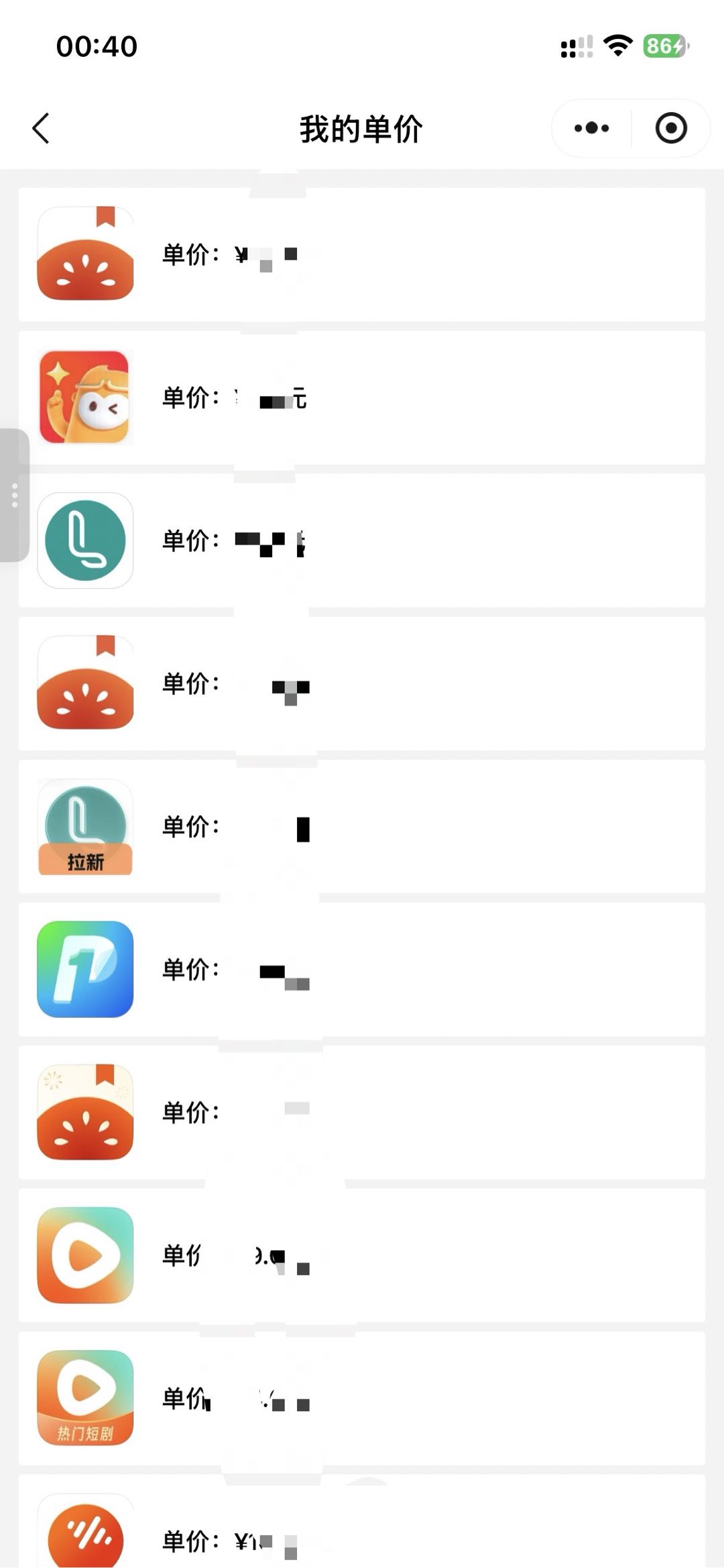Screen dimensions: 724x1568
Task: Open the festive tomato novel app icon
Action: point(84,1113)
